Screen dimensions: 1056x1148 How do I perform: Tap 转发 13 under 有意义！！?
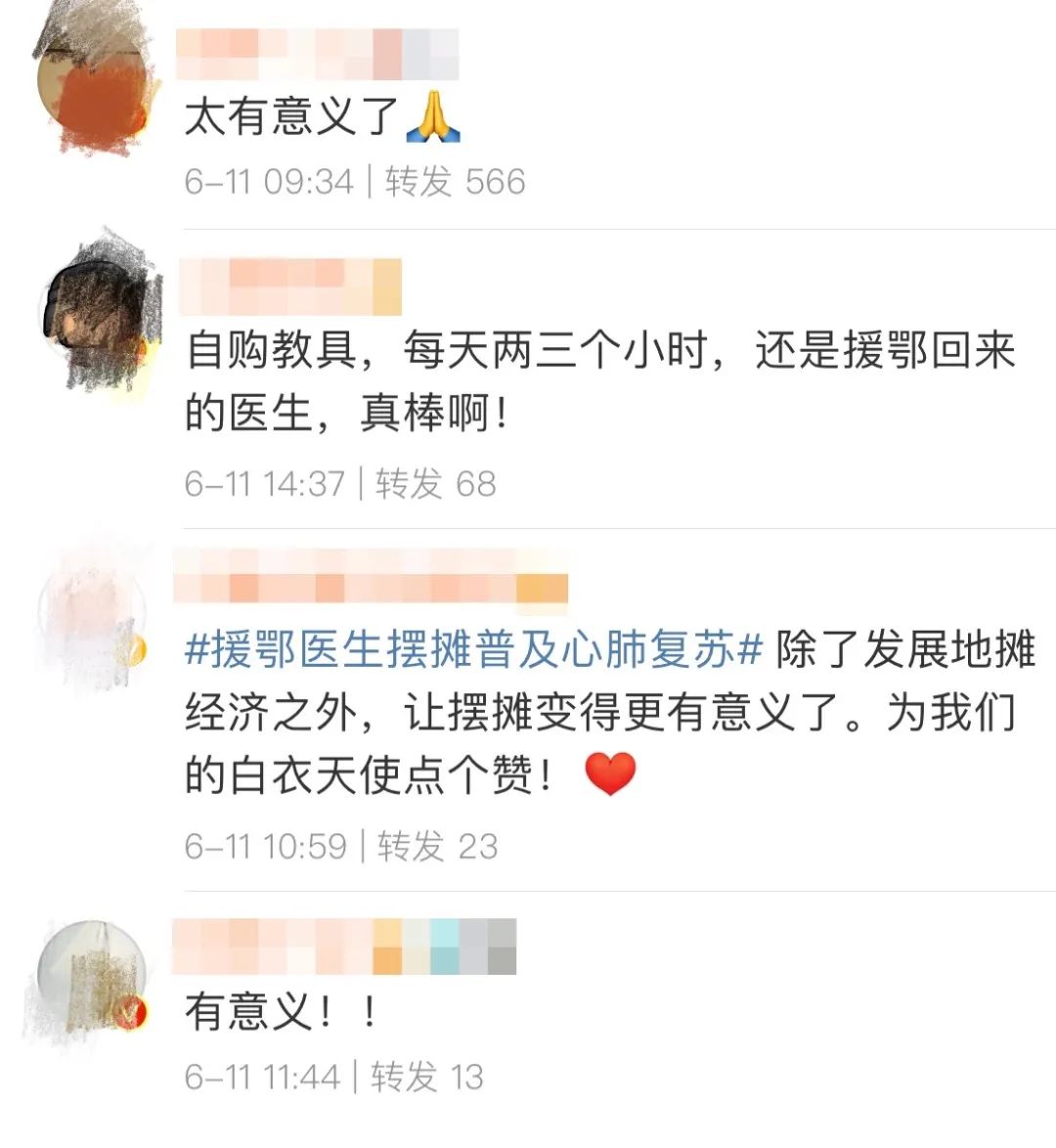[427, 1078]
